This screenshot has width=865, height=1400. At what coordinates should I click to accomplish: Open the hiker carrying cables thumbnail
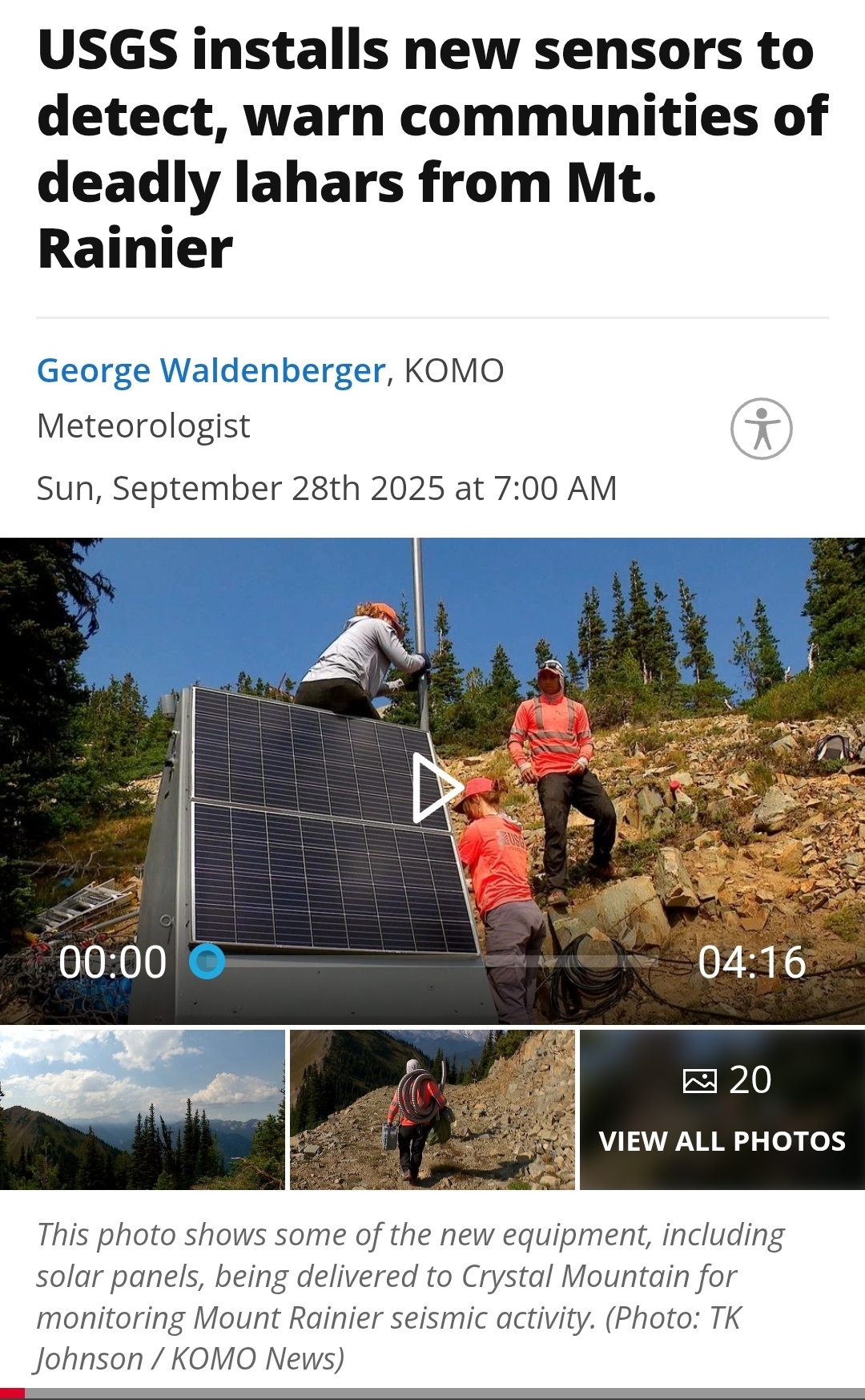click(x=432, y=1110)
